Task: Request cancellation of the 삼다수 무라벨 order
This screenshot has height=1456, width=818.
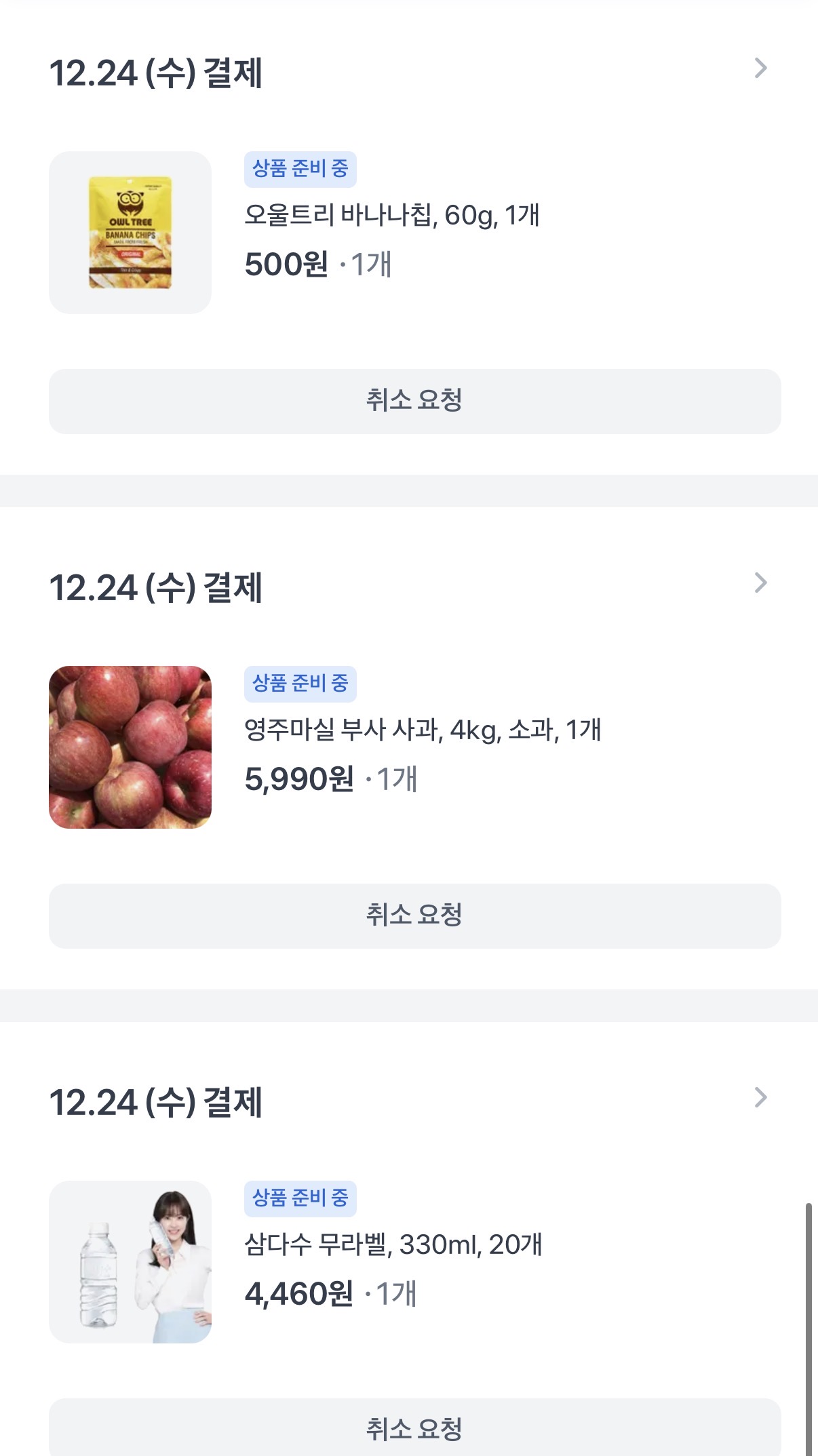Action: [414, 1428]
